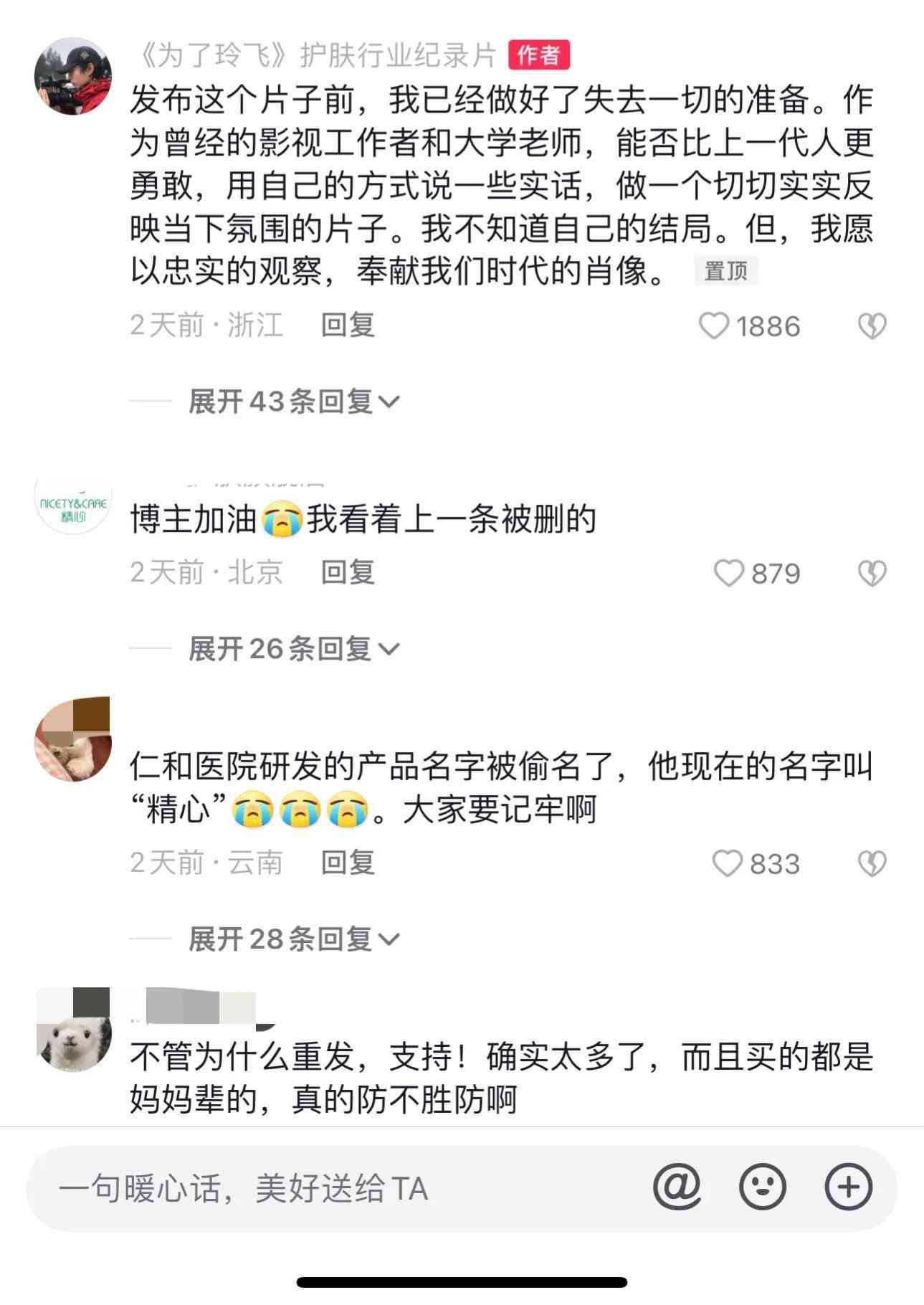This screenshot has height=1305, width=924.
Task: Mention someone with the @ icon
Action: (677, 1187)
